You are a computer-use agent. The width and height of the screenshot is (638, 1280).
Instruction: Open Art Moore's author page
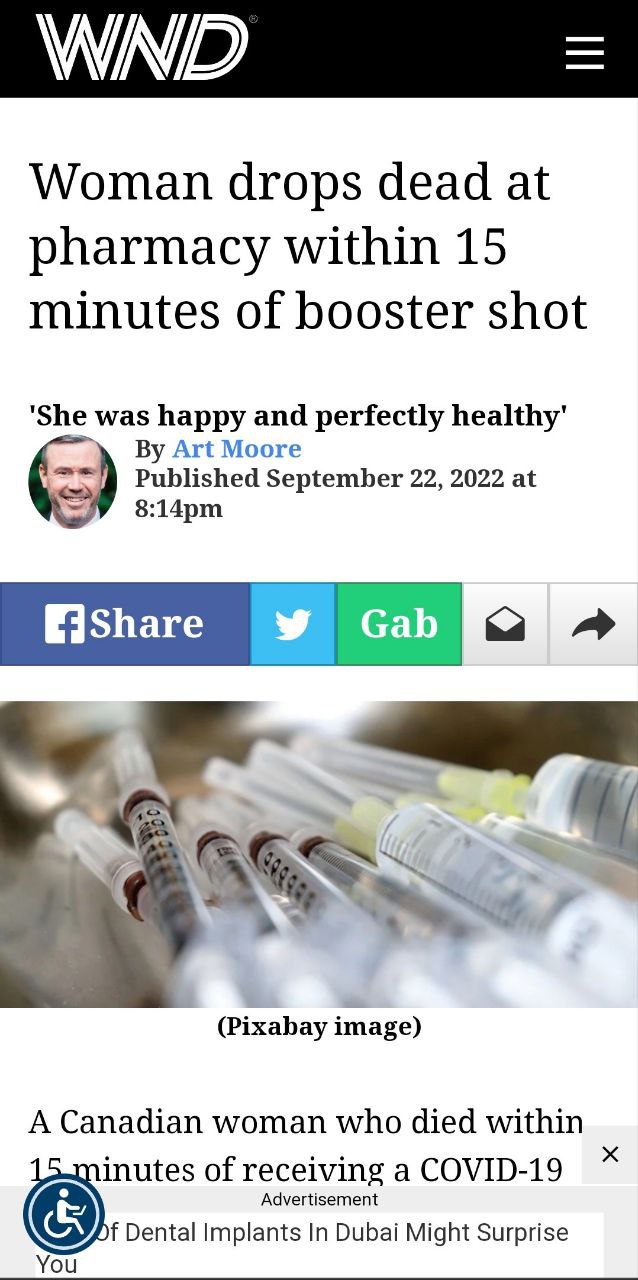pos(236,449)
